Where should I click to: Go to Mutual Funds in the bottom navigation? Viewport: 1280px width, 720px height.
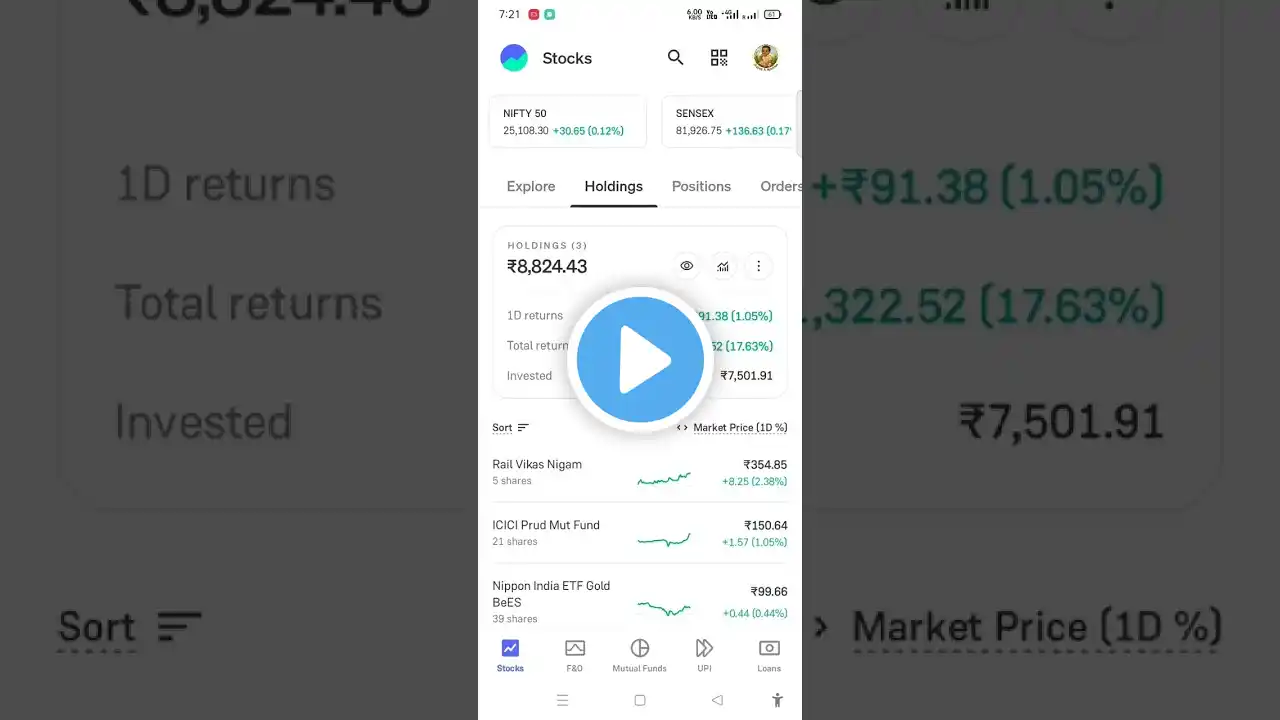pos(640,656)
